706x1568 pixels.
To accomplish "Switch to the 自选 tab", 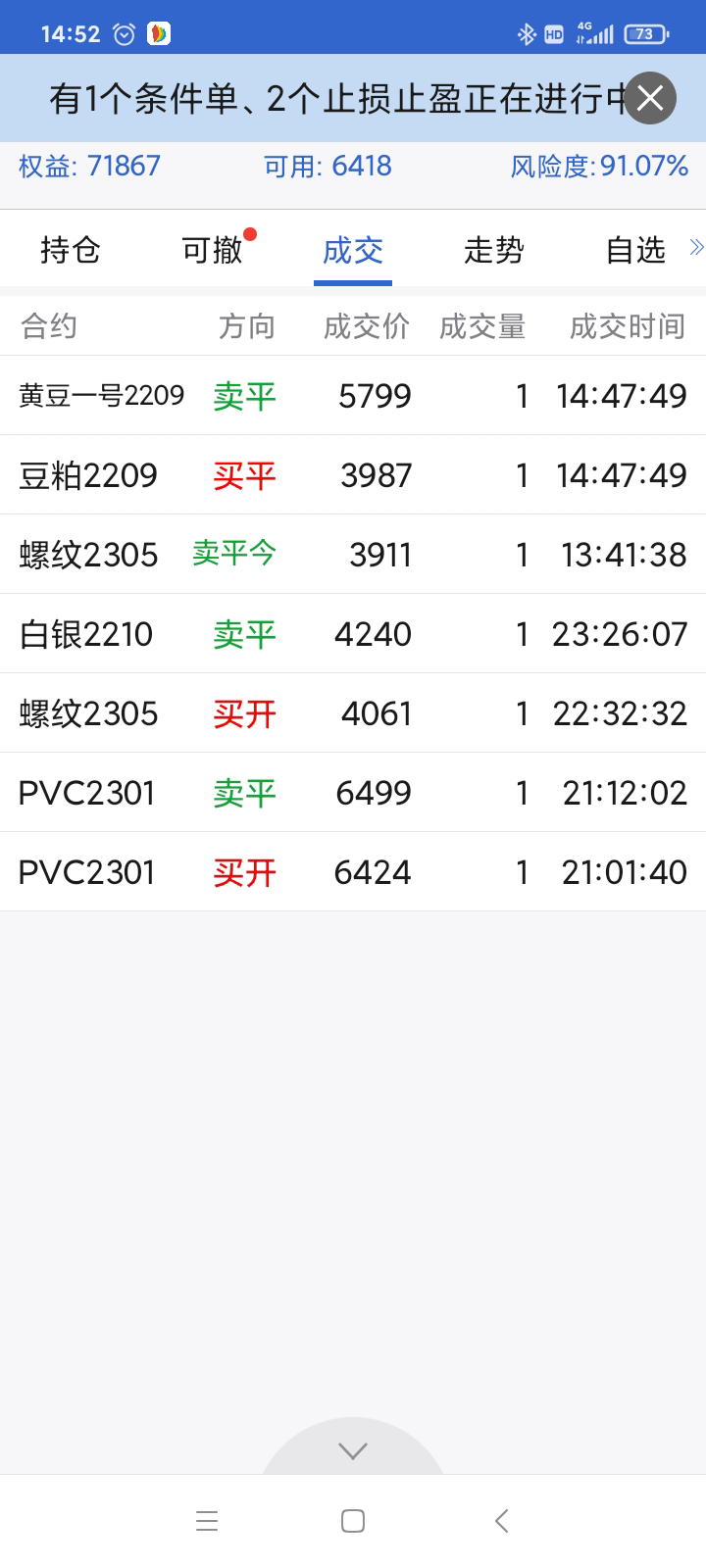I will pos(635,250).
